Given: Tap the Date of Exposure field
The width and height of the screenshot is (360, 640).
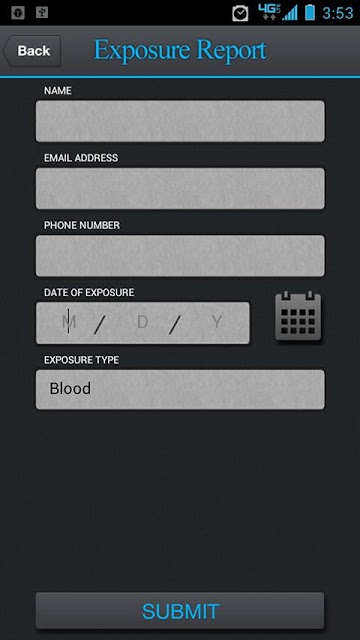Looking at the screenshot, I should point(142,323).
